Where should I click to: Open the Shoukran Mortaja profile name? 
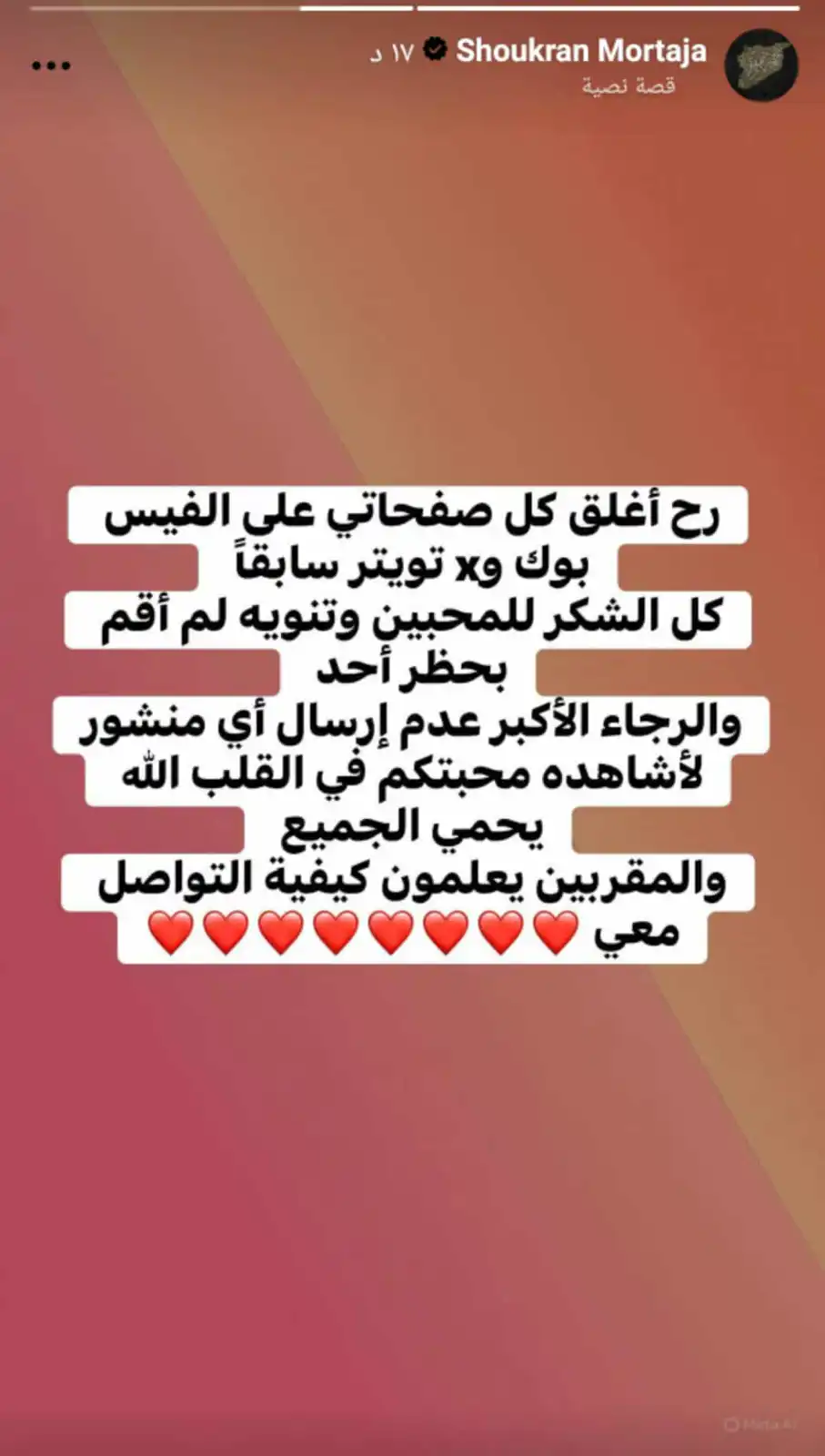coord(580,51)
